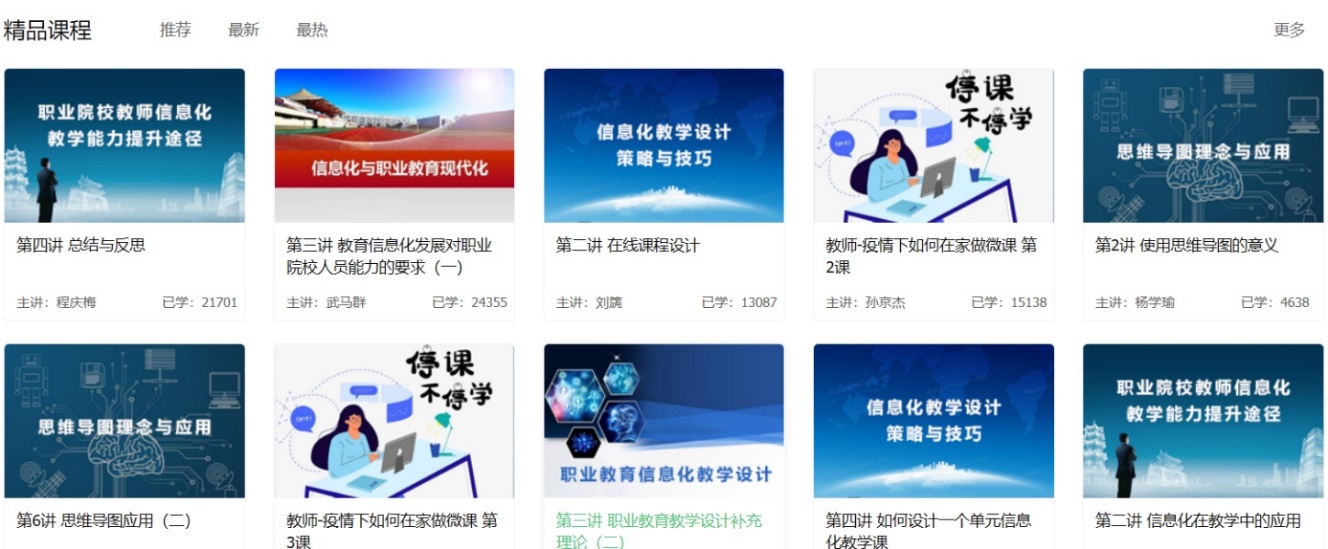Open 更多 to see more courses

pyautogui.click(x=1289, y=30)
